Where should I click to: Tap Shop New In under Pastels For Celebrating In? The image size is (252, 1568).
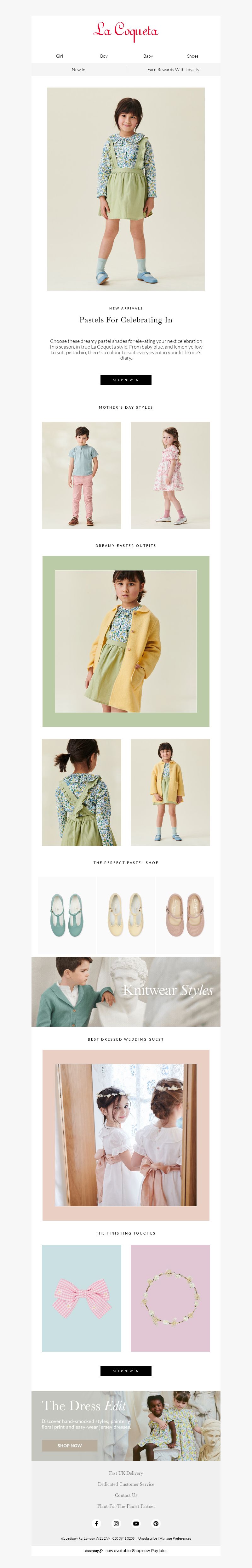pyautogui.click(x=126, y=380)
